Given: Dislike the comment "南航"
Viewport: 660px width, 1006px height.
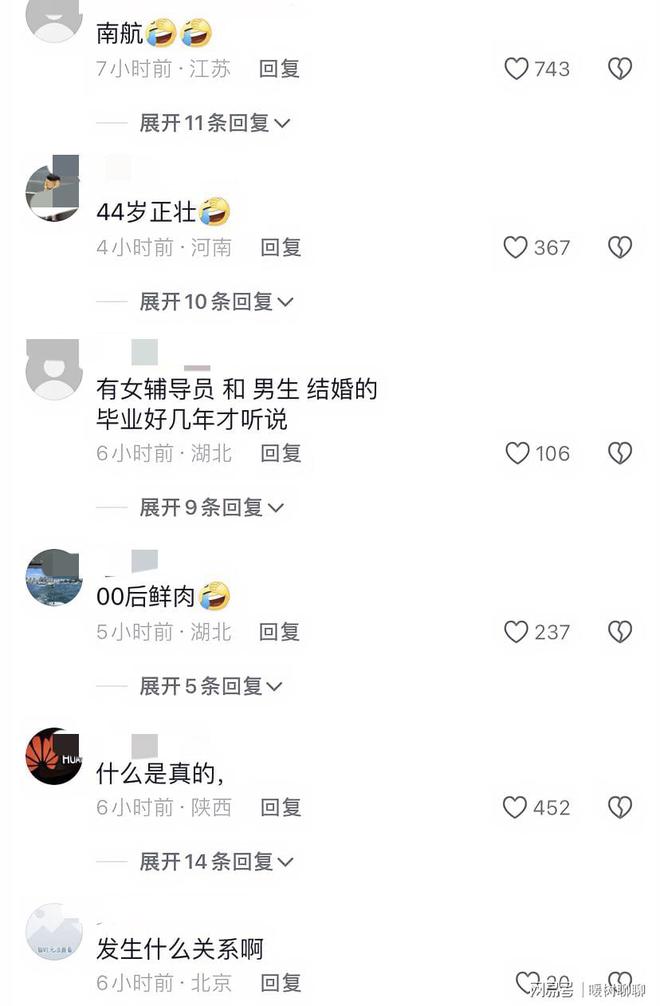Looking at the screenshot, I should tap(620, 69).
